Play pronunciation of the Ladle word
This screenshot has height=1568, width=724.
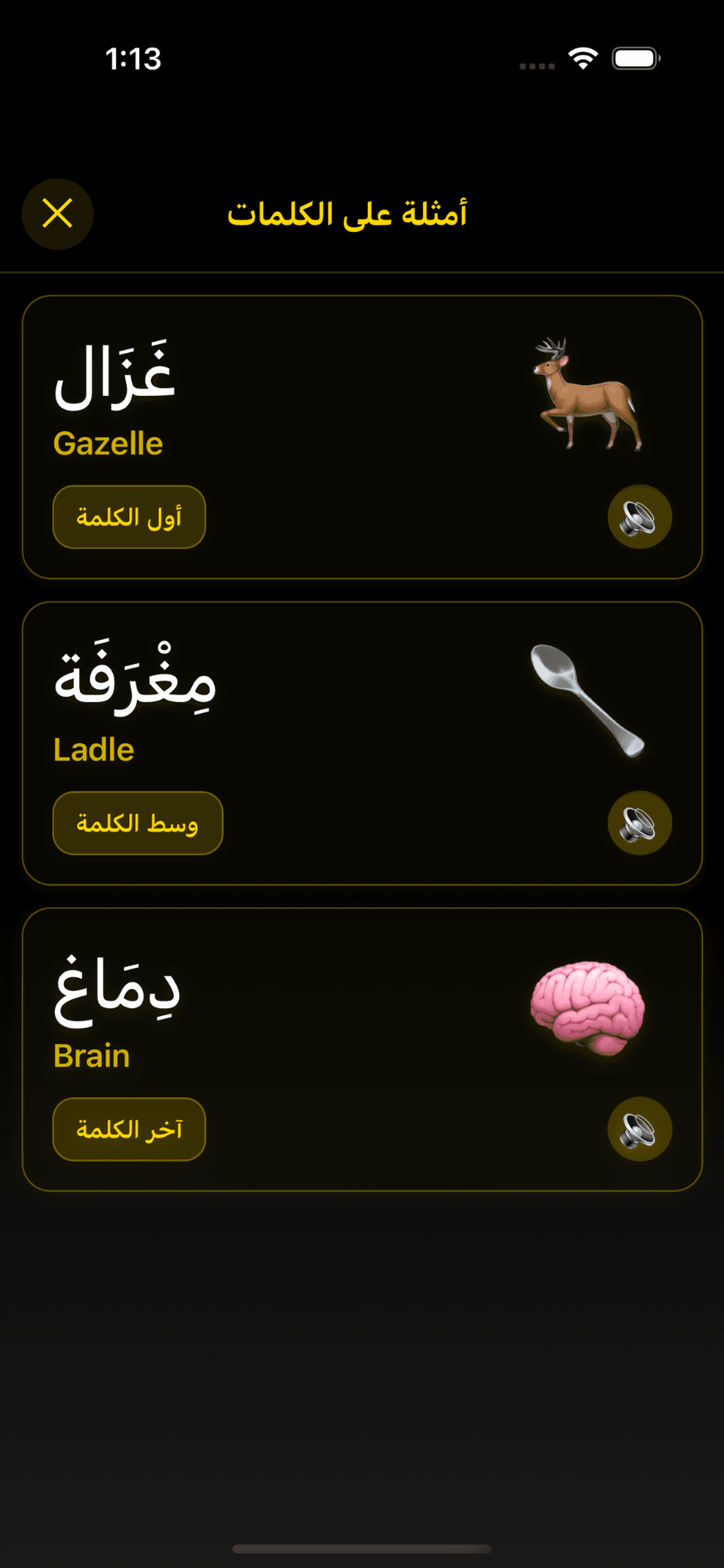click(639, 823)
